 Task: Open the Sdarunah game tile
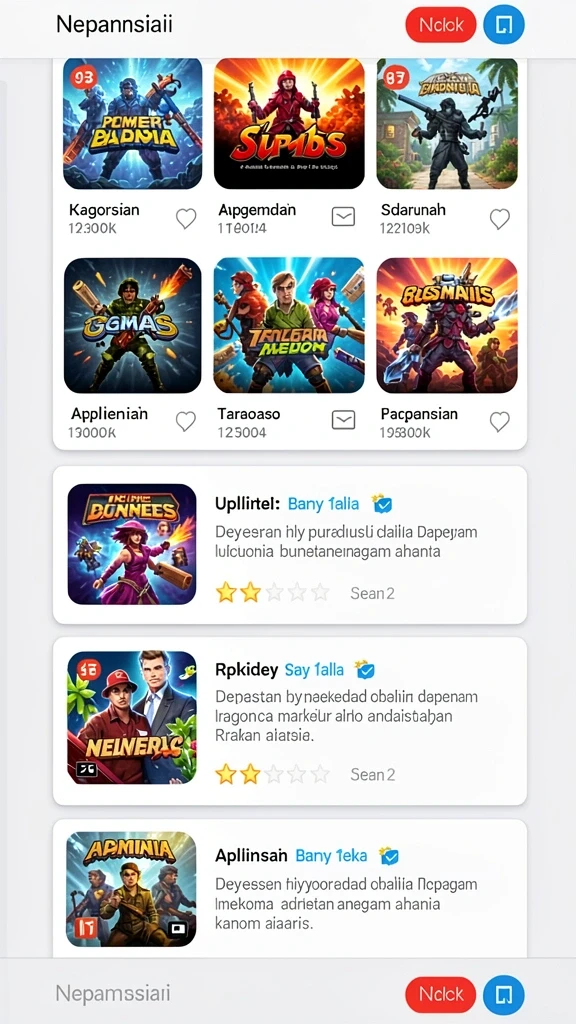[447, 123]
